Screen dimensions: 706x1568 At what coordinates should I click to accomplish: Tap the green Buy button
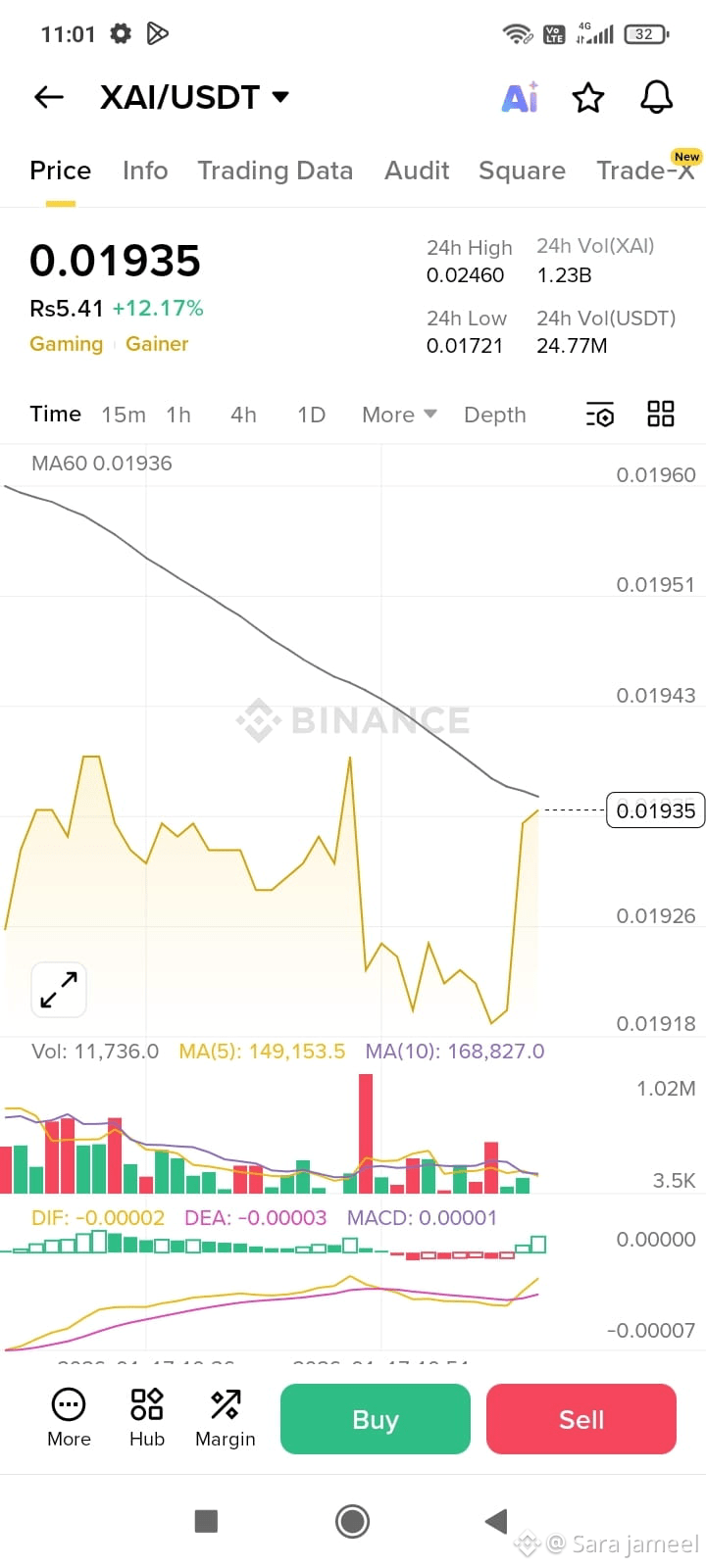[x=376, y=1419]
